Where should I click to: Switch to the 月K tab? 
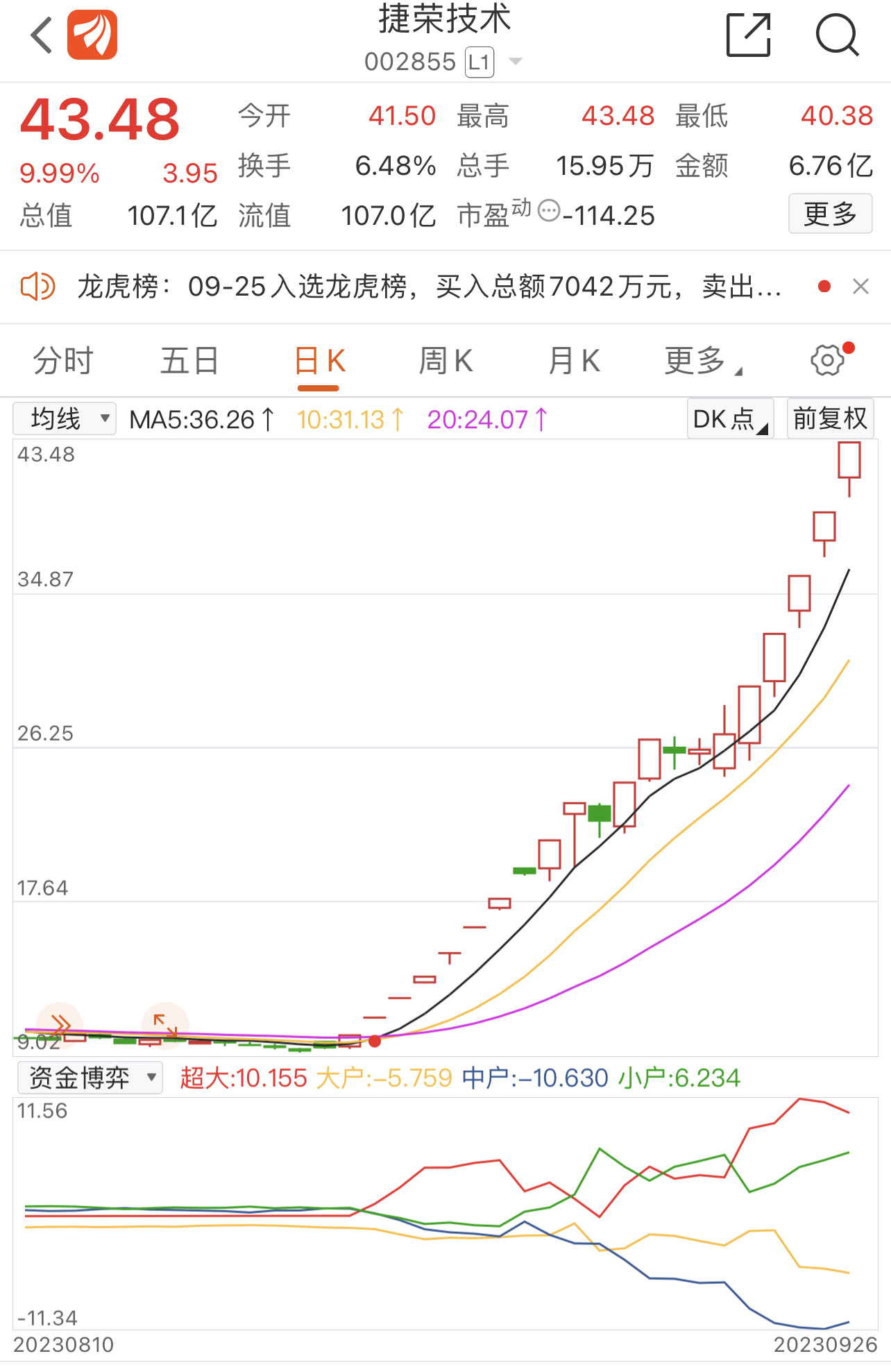(574, 361)
